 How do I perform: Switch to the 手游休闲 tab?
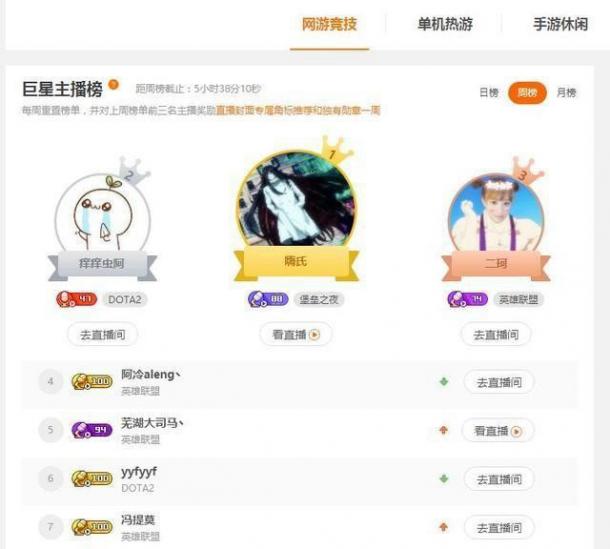[x=560, y=24]
